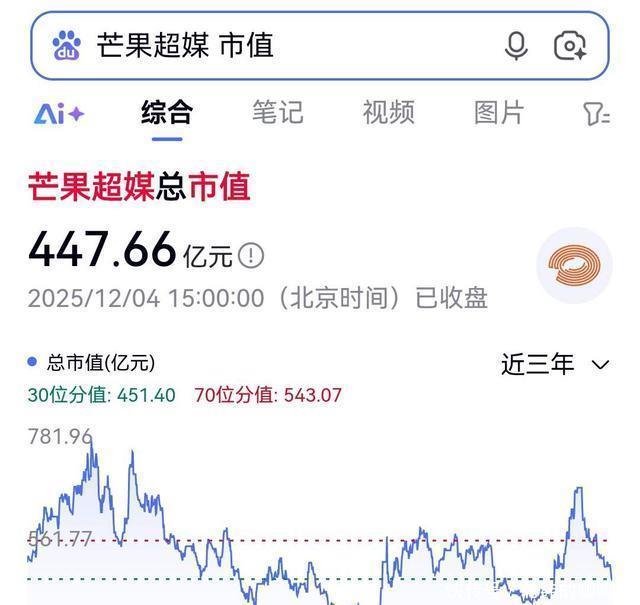640x605 pixels.
Task: Open the search filter options
Action: click(597, 114)
